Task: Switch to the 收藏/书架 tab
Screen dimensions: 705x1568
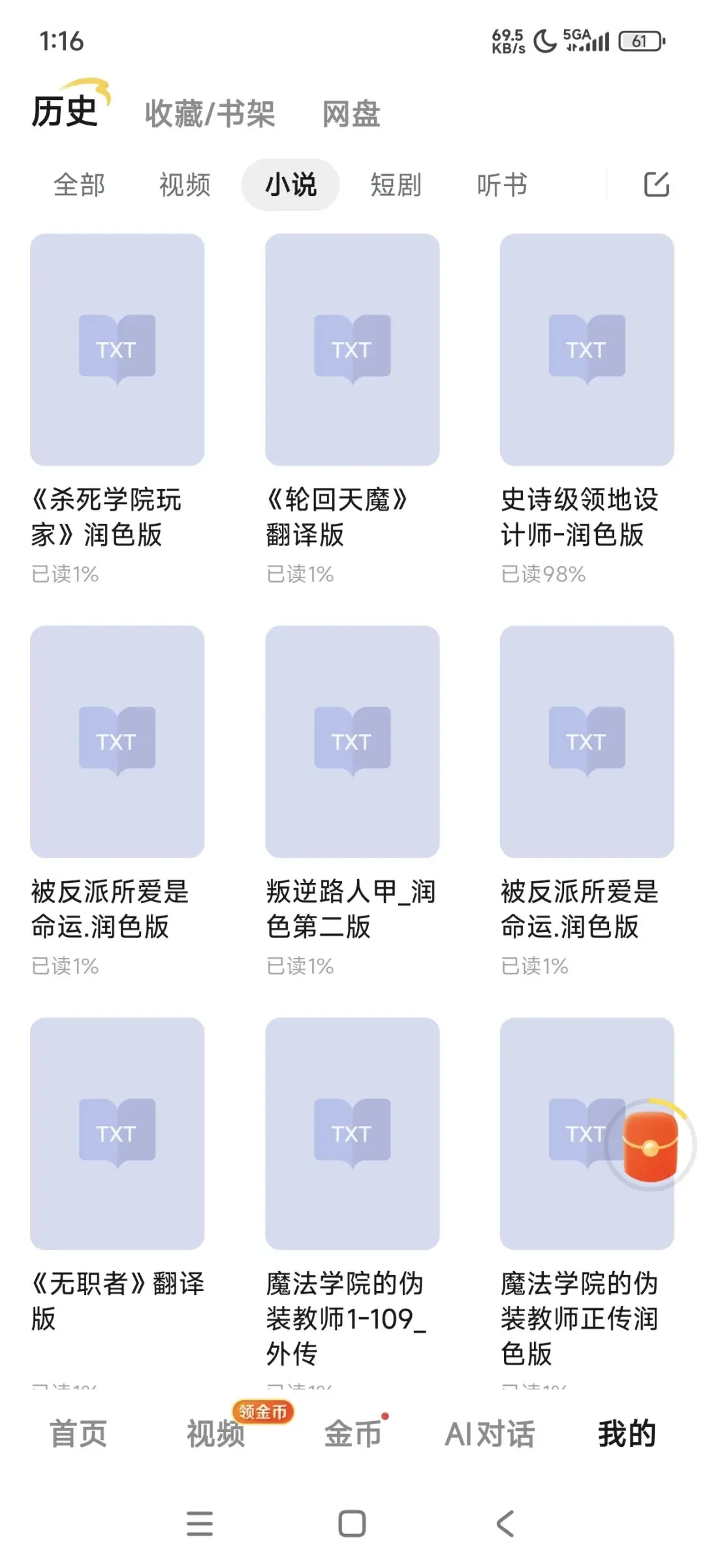Action: pyautogui.click(x=210, y=114)
